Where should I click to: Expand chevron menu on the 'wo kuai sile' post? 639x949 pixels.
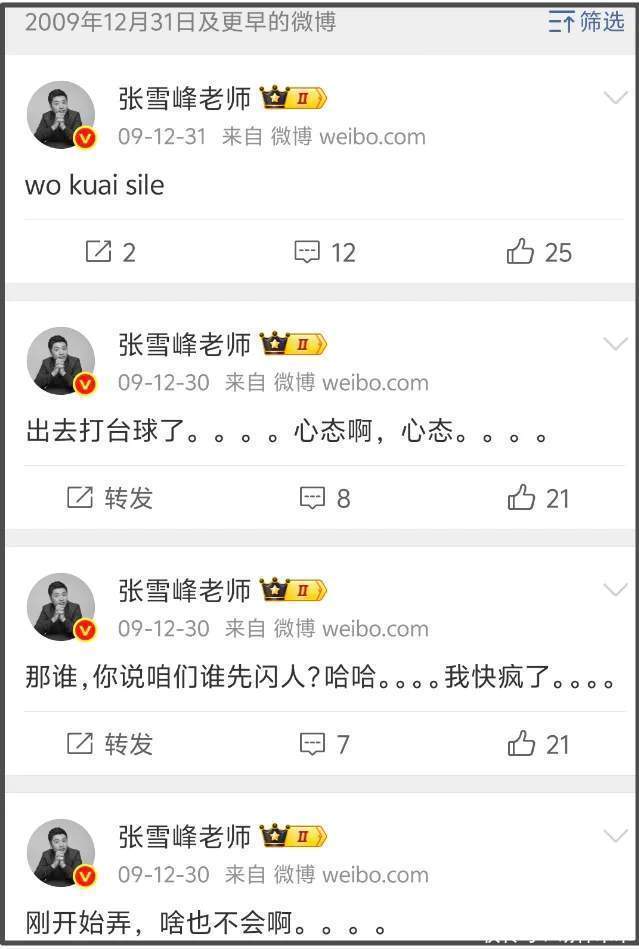pyautogui.click(x=615, y=98)
